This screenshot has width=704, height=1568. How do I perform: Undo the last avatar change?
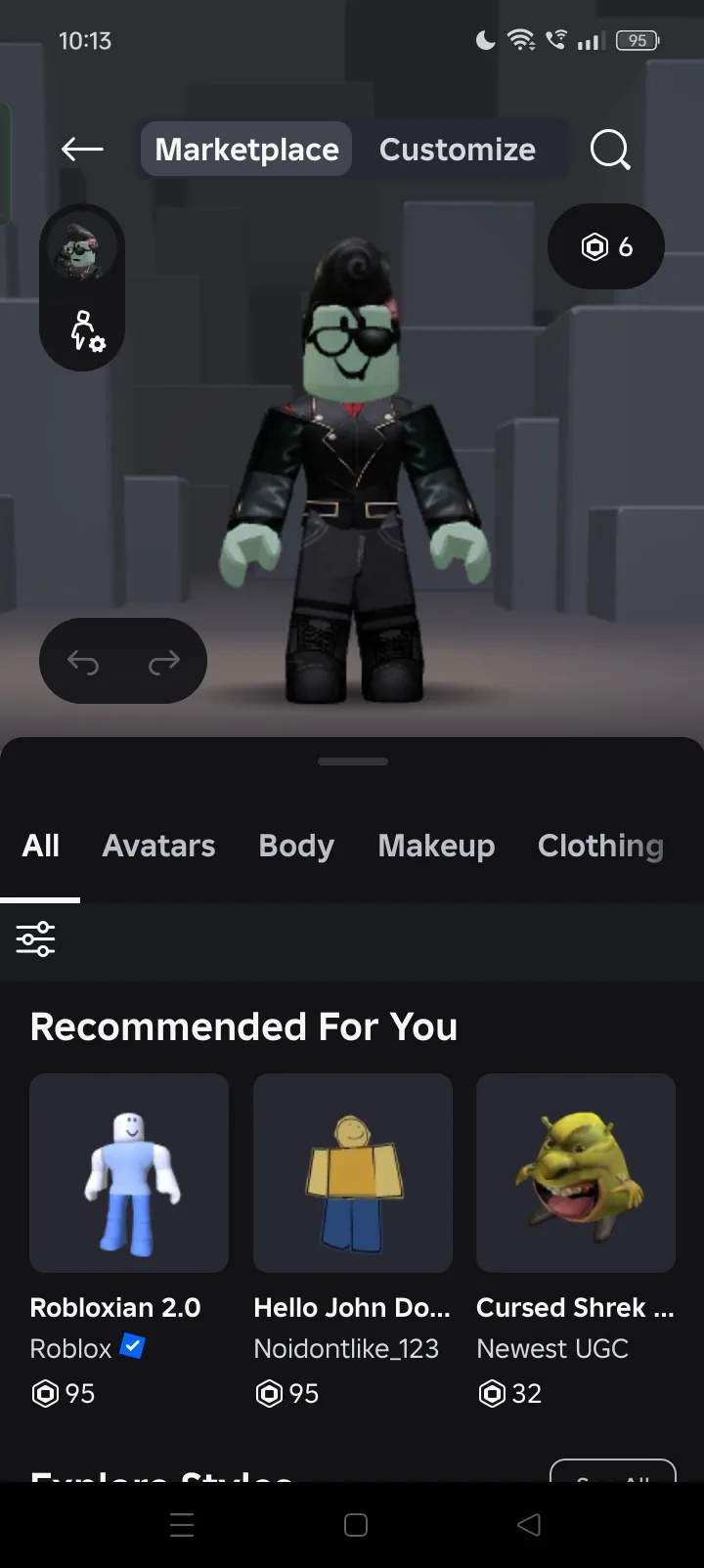point(83,663)
